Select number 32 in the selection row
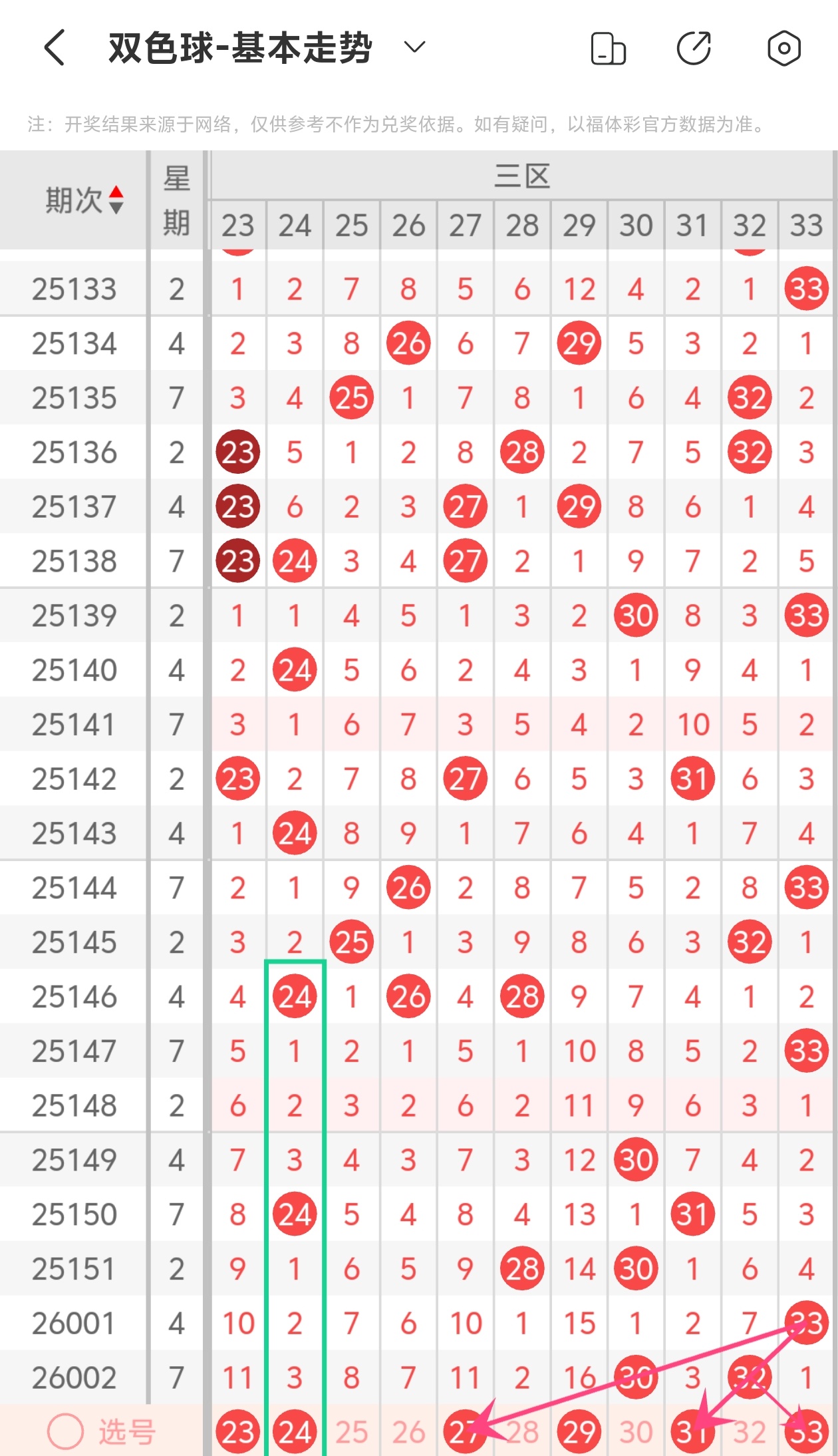Viewport: 838px width, 1456px height. 750,1432
